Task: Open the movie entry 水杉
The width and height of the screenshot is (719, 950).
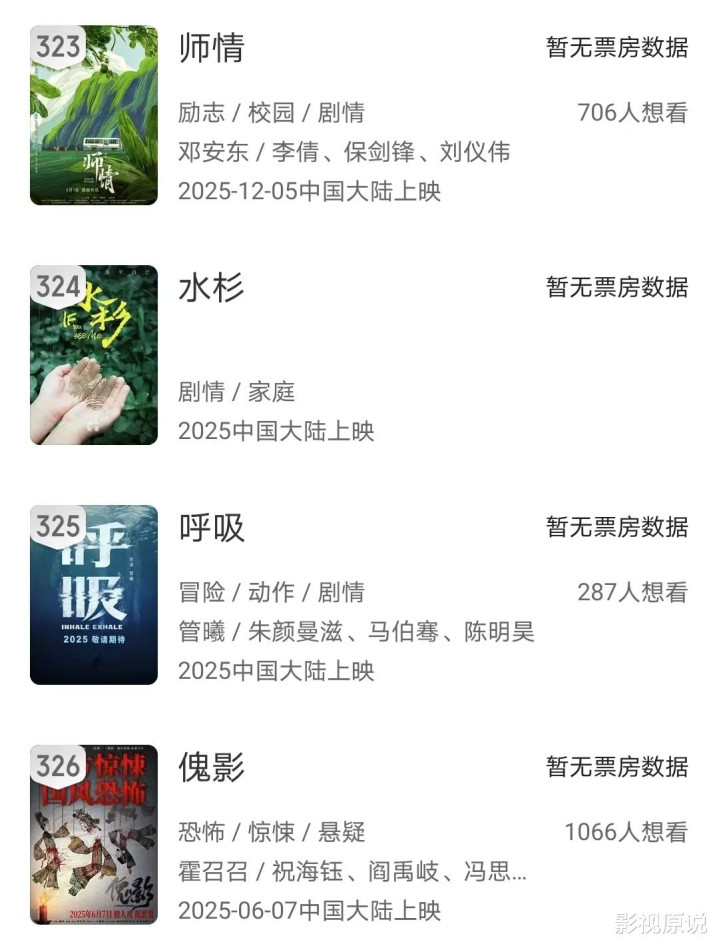Action: [x=212, y=288]
